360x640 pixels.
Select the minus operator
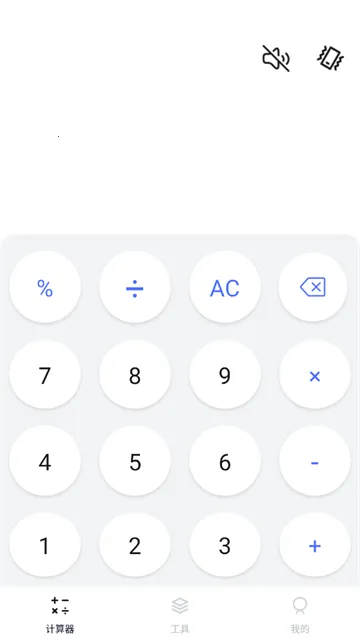click(x=315, y=461)
